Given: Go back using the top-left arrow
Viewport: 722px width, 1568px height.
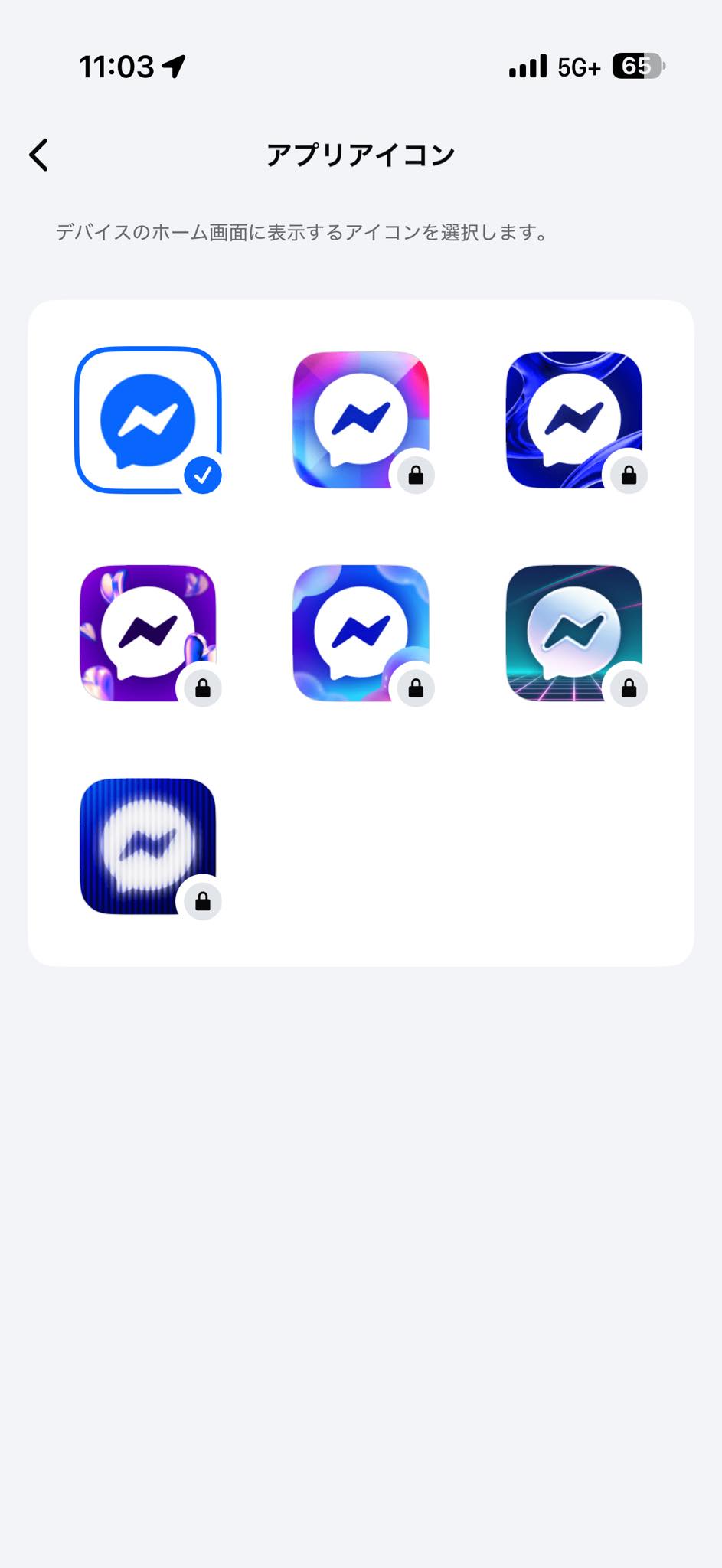Looking at the screenshot, I should 39,155.
